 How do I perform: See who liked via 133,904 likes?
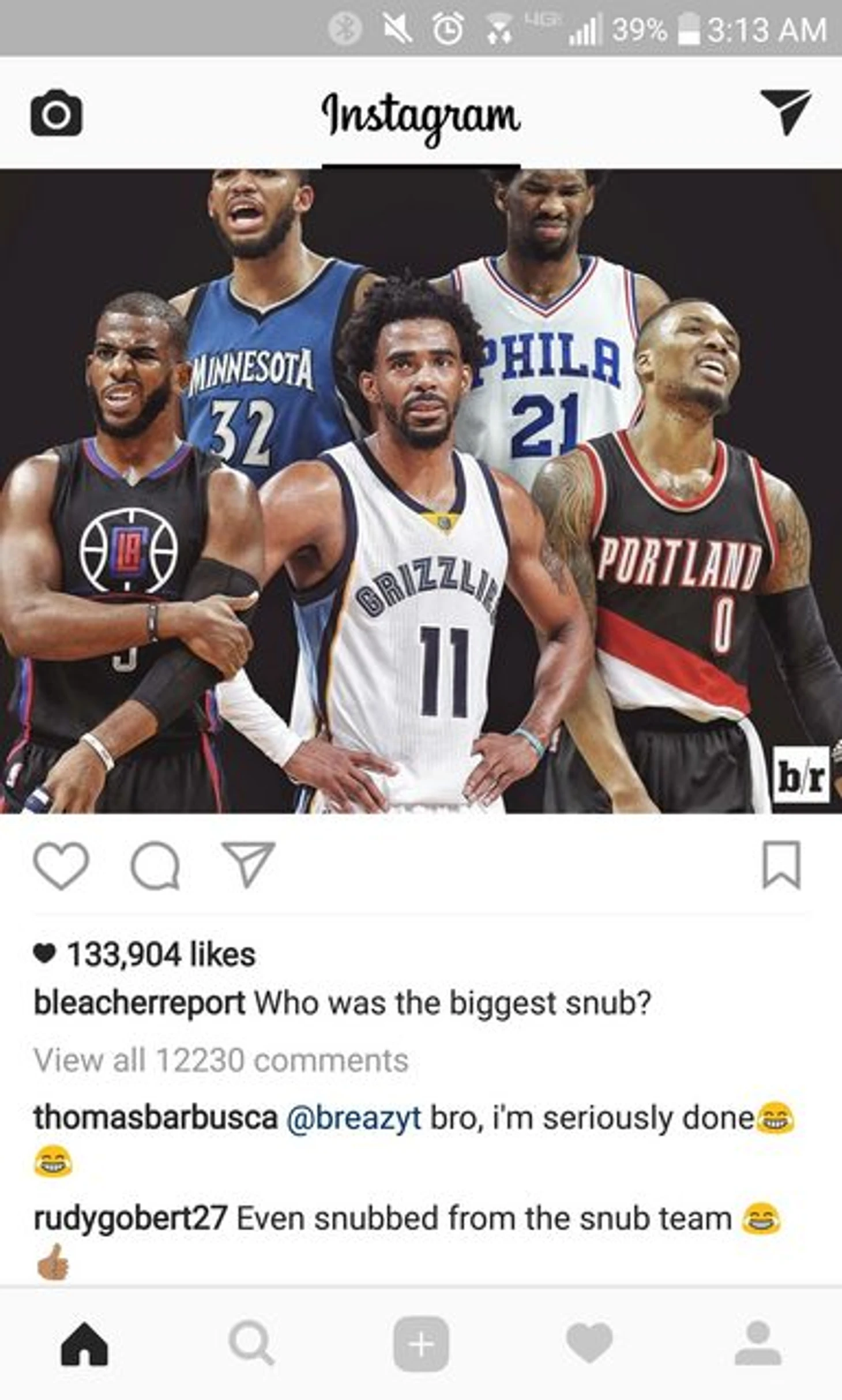click(x=161, y=955)
